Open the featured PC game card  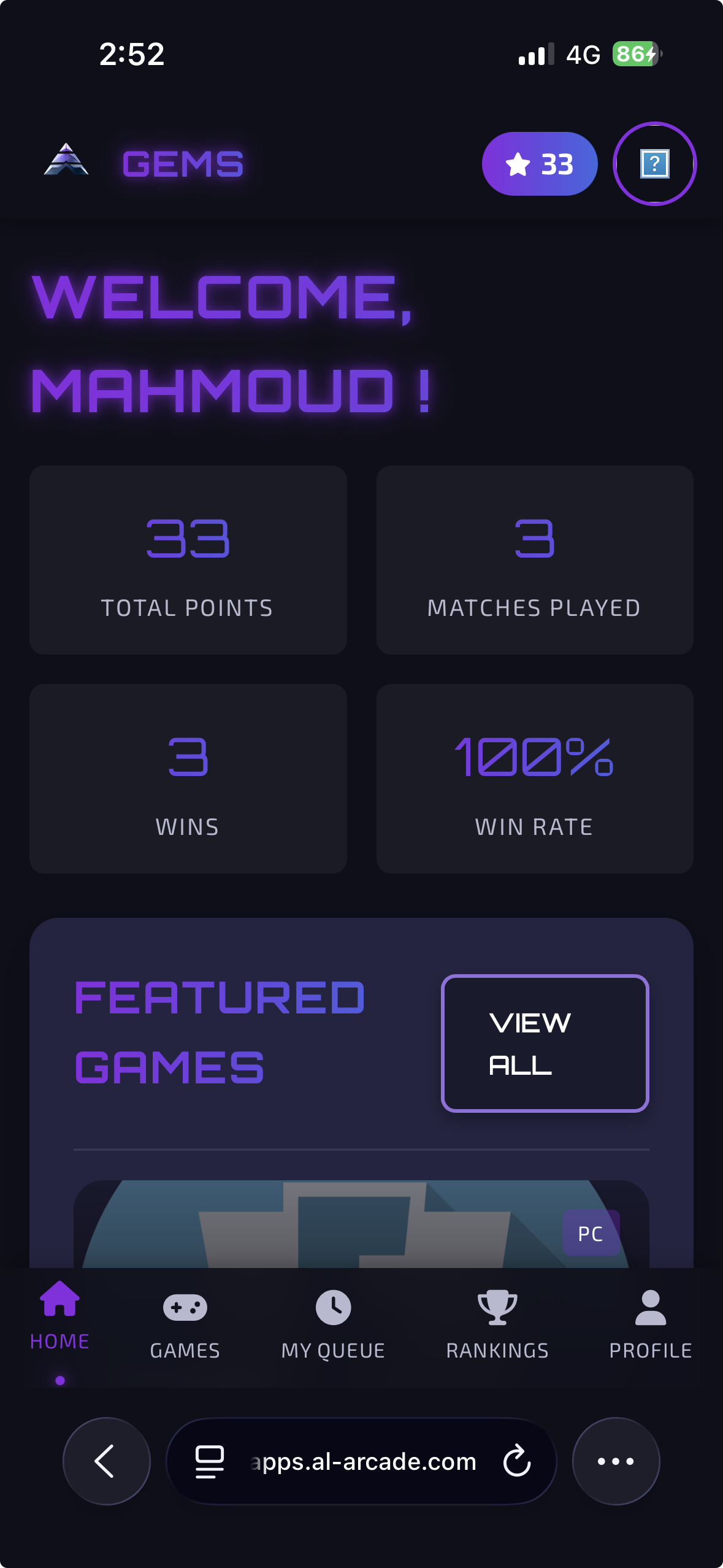[x=361, y=1224]
